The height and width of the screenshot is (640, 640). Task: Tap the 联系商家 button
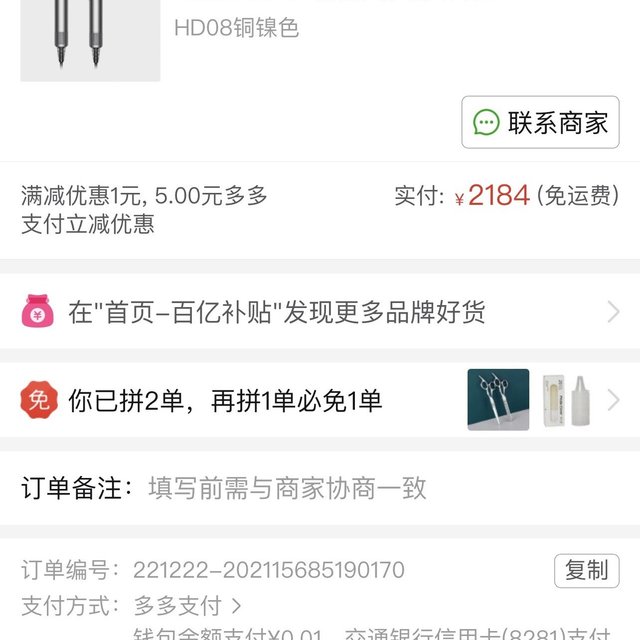click(x=540, y=123)
